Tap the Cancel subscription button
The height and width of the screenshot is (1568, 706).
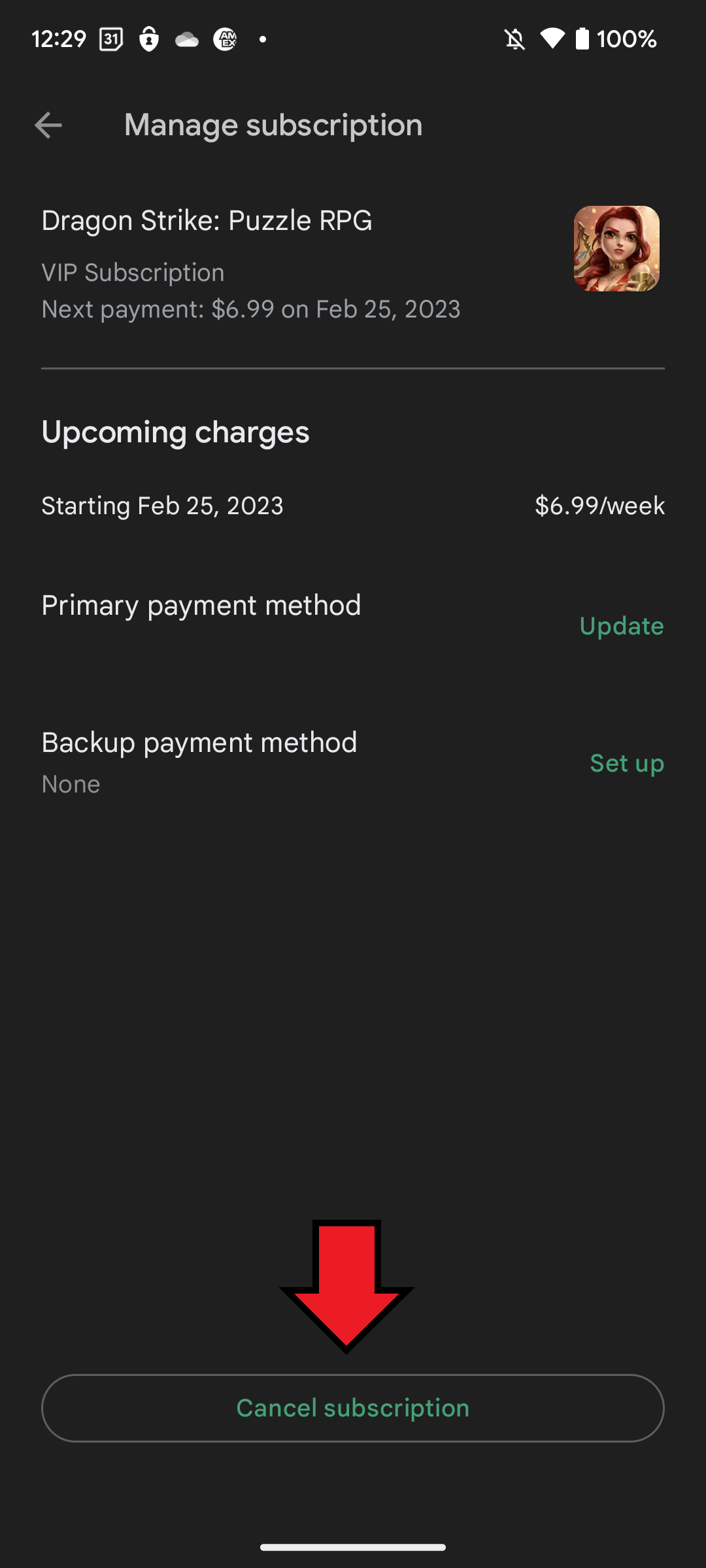tap(353, 1408)
